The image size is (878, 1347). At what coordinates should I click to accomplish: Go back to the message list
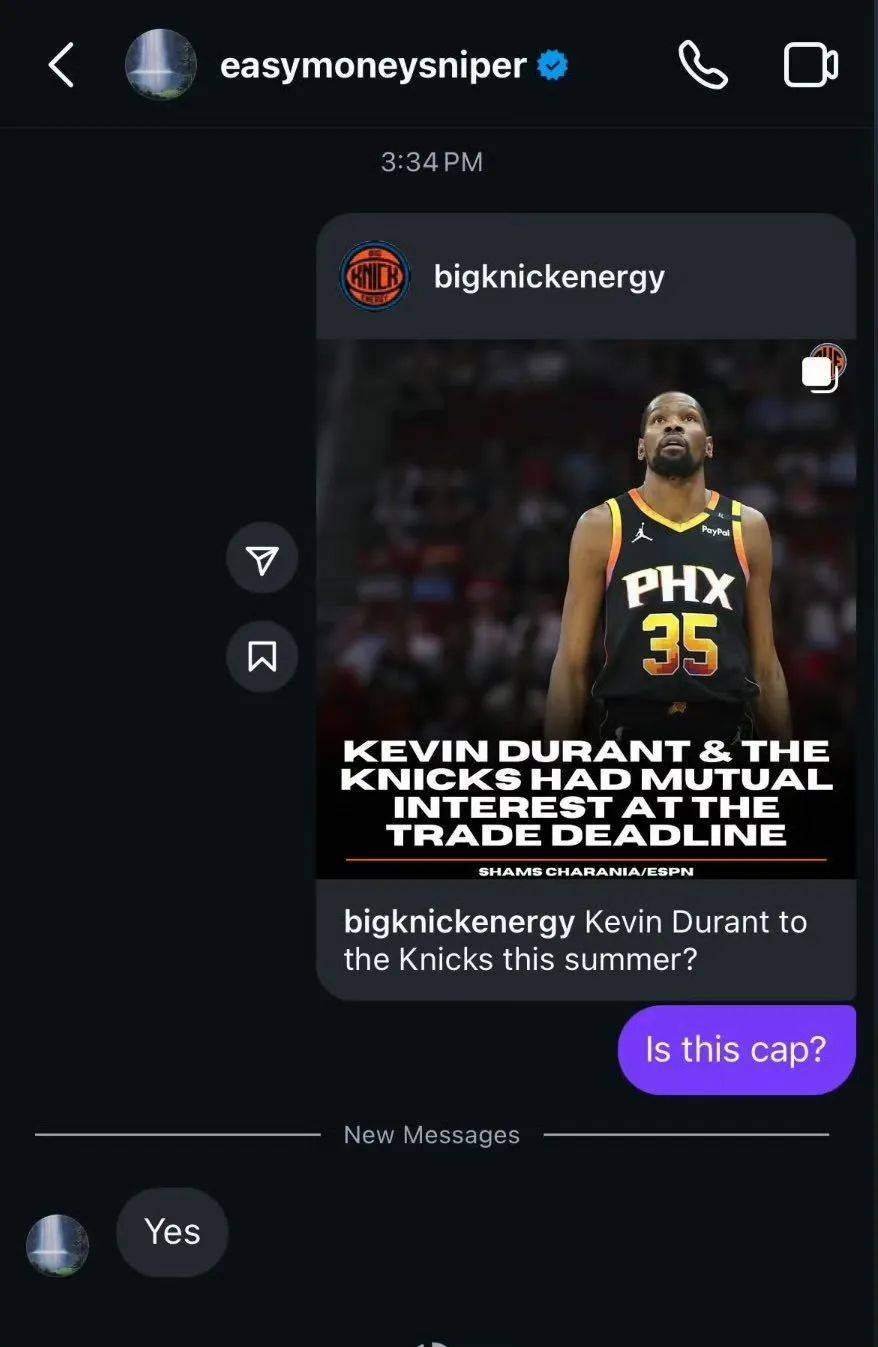(61, 66)
